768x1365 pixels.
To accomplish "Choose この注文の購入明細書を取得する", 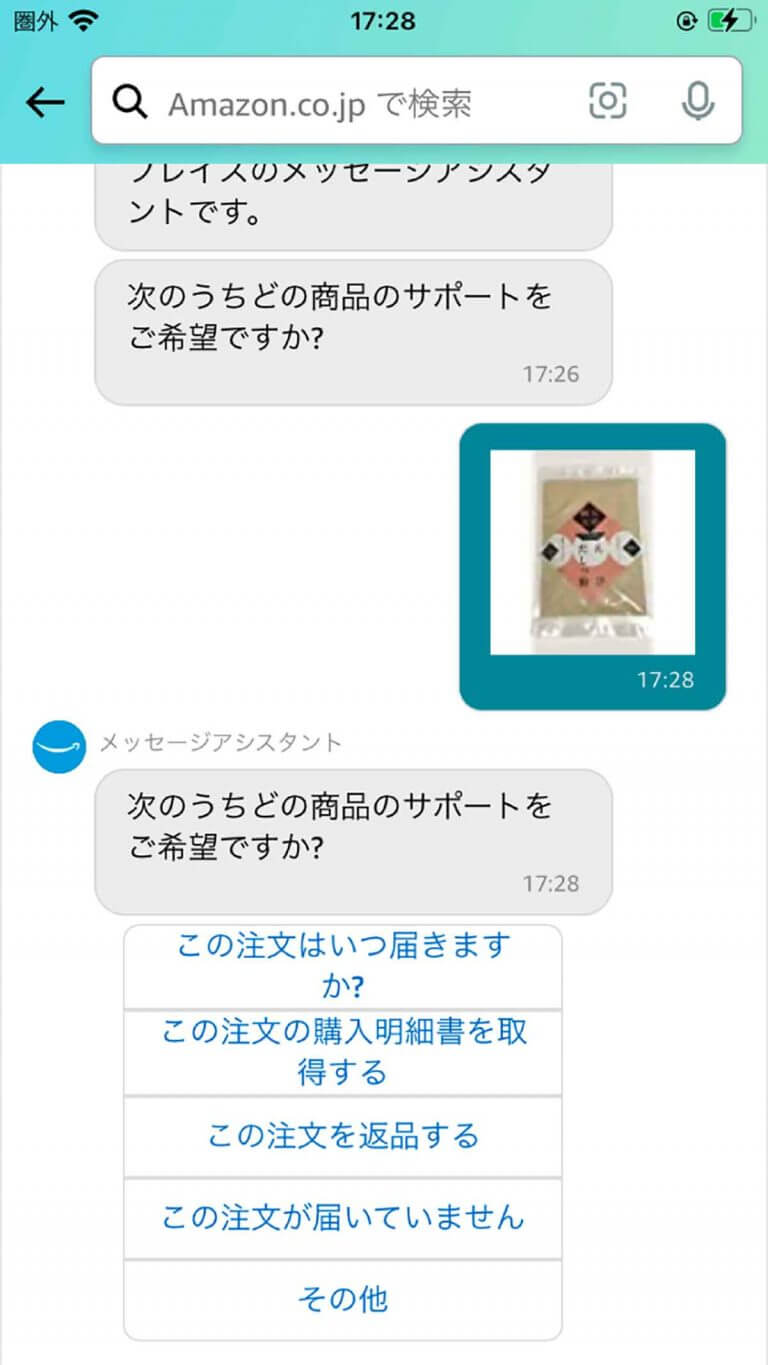I will (342, 1052).
